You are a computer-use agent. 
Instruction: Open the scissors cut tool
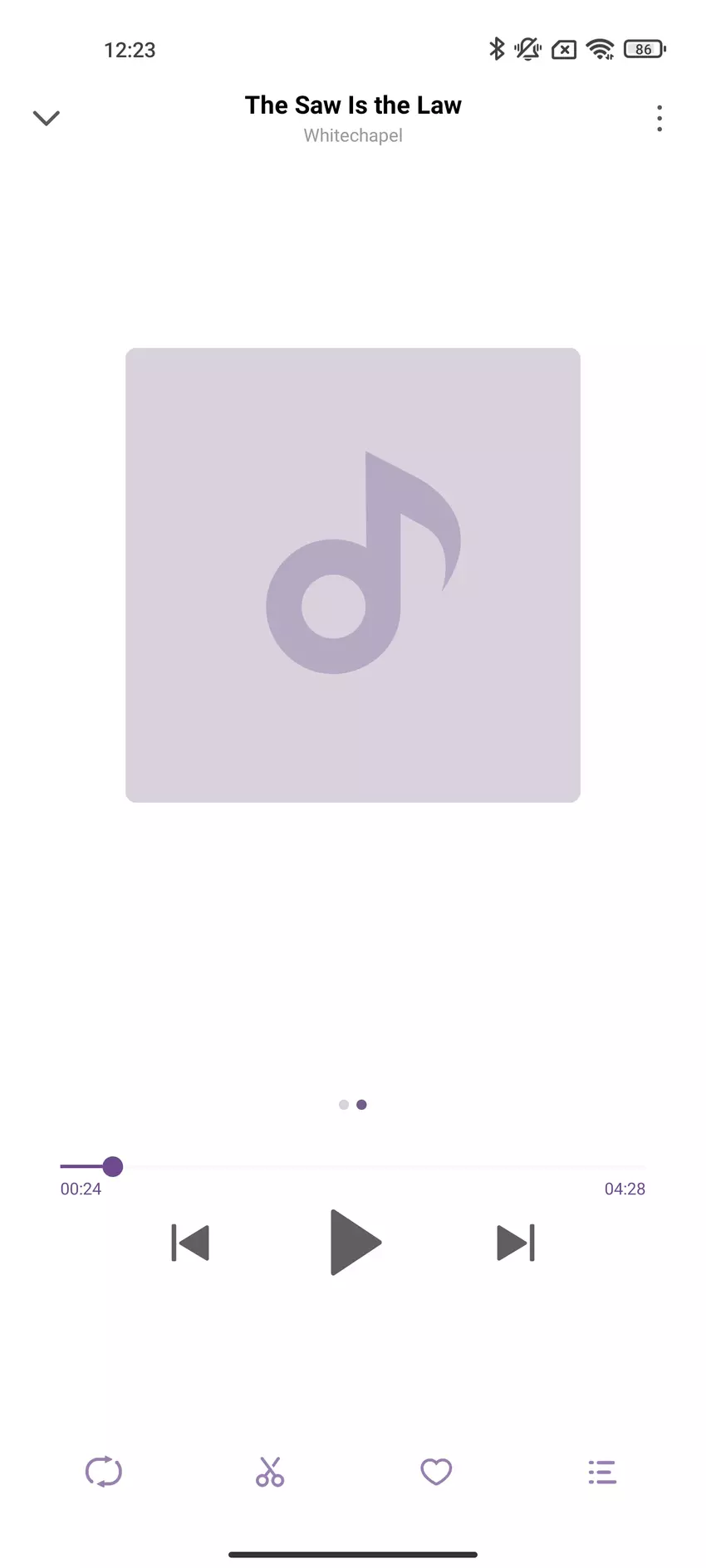click(270, 1472)
